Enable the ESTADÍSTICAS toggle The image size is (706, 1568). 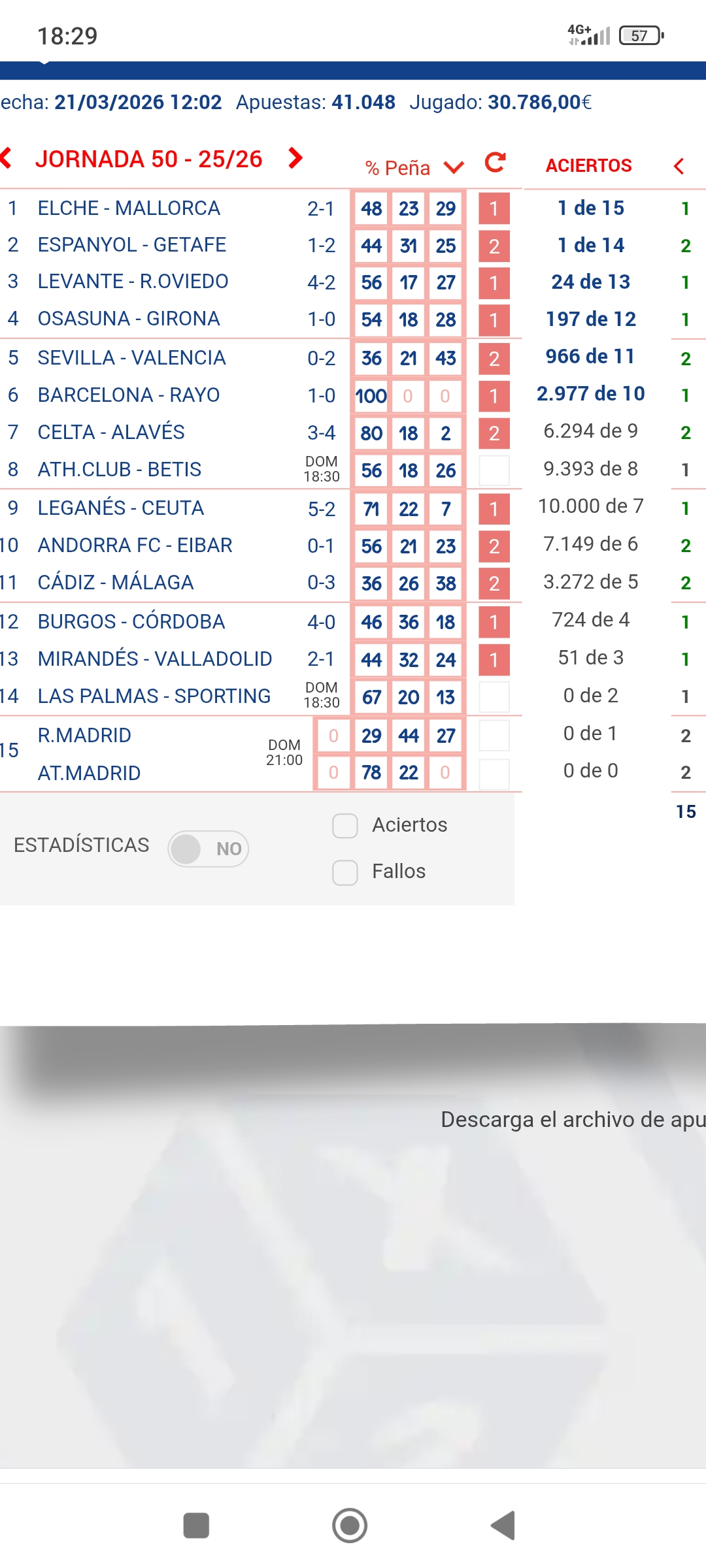tap(208, 847)
